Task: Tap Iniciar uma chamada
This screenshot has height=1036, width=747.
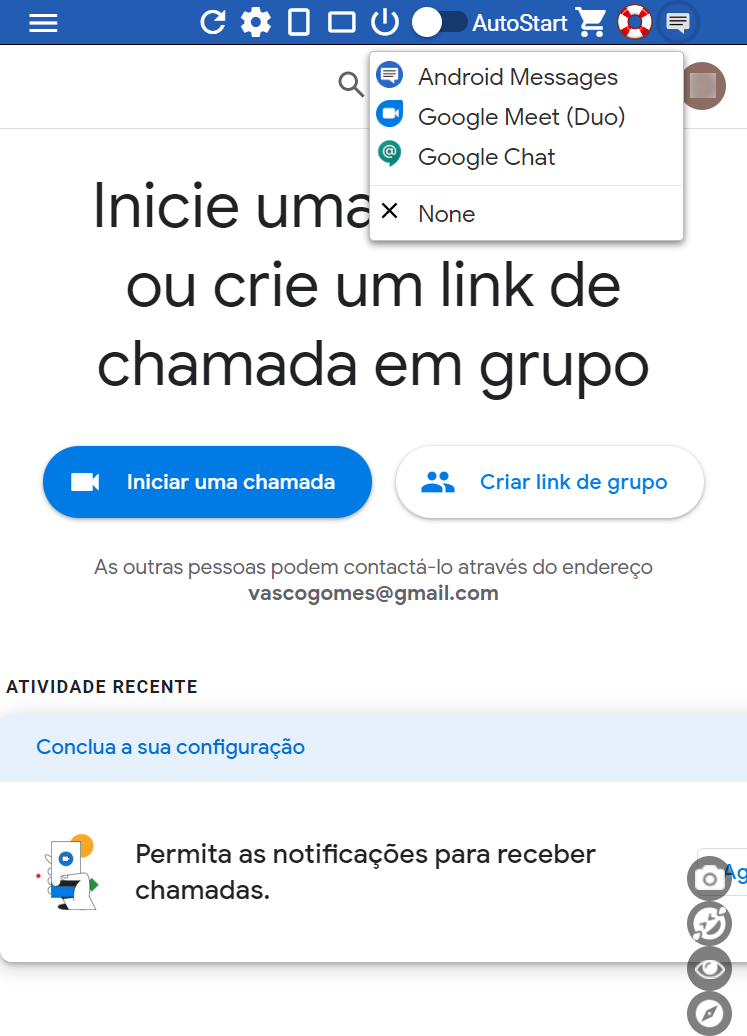Action: (x=207, y=482)
